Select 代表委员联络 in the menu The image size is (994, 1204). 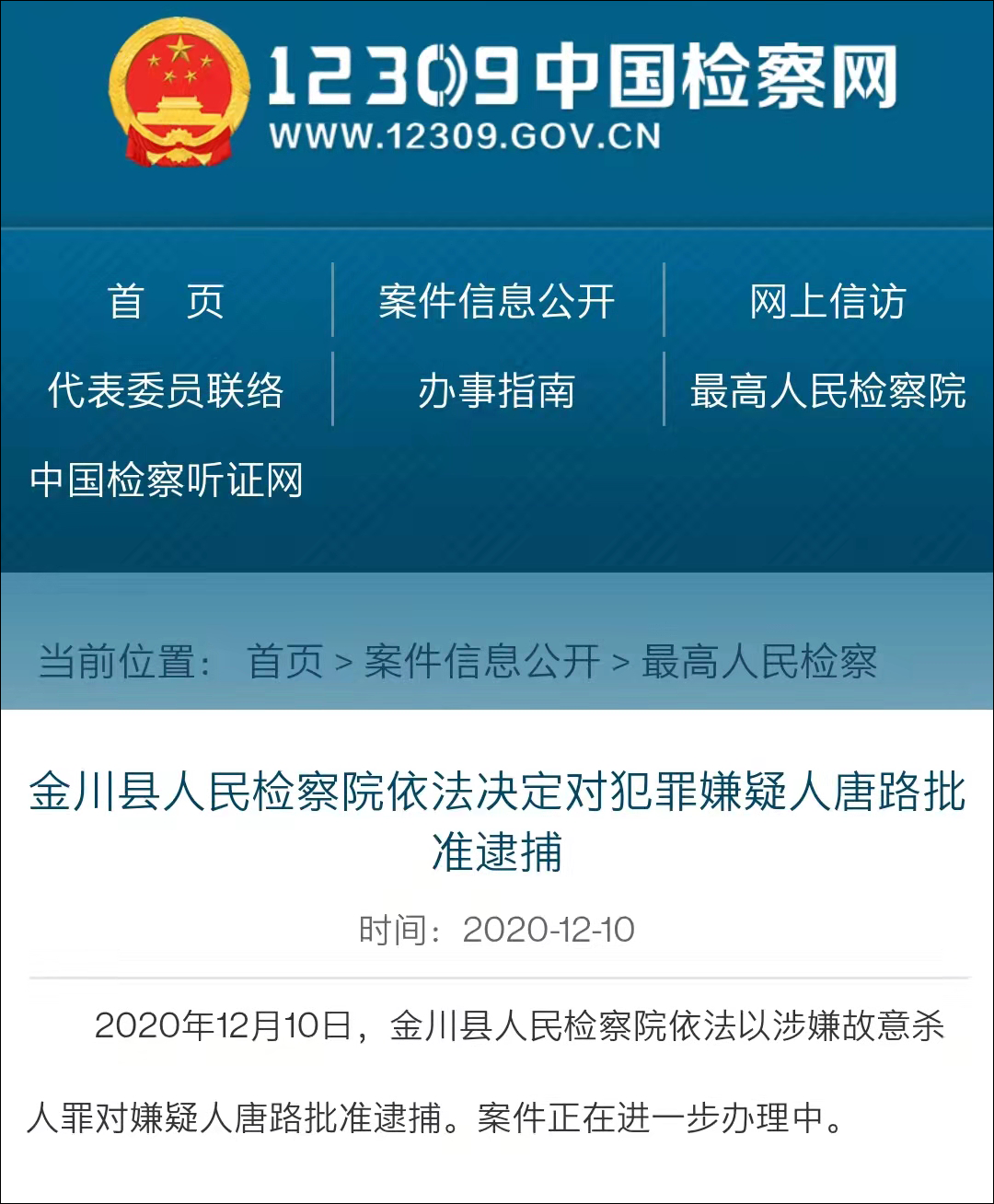166,391
